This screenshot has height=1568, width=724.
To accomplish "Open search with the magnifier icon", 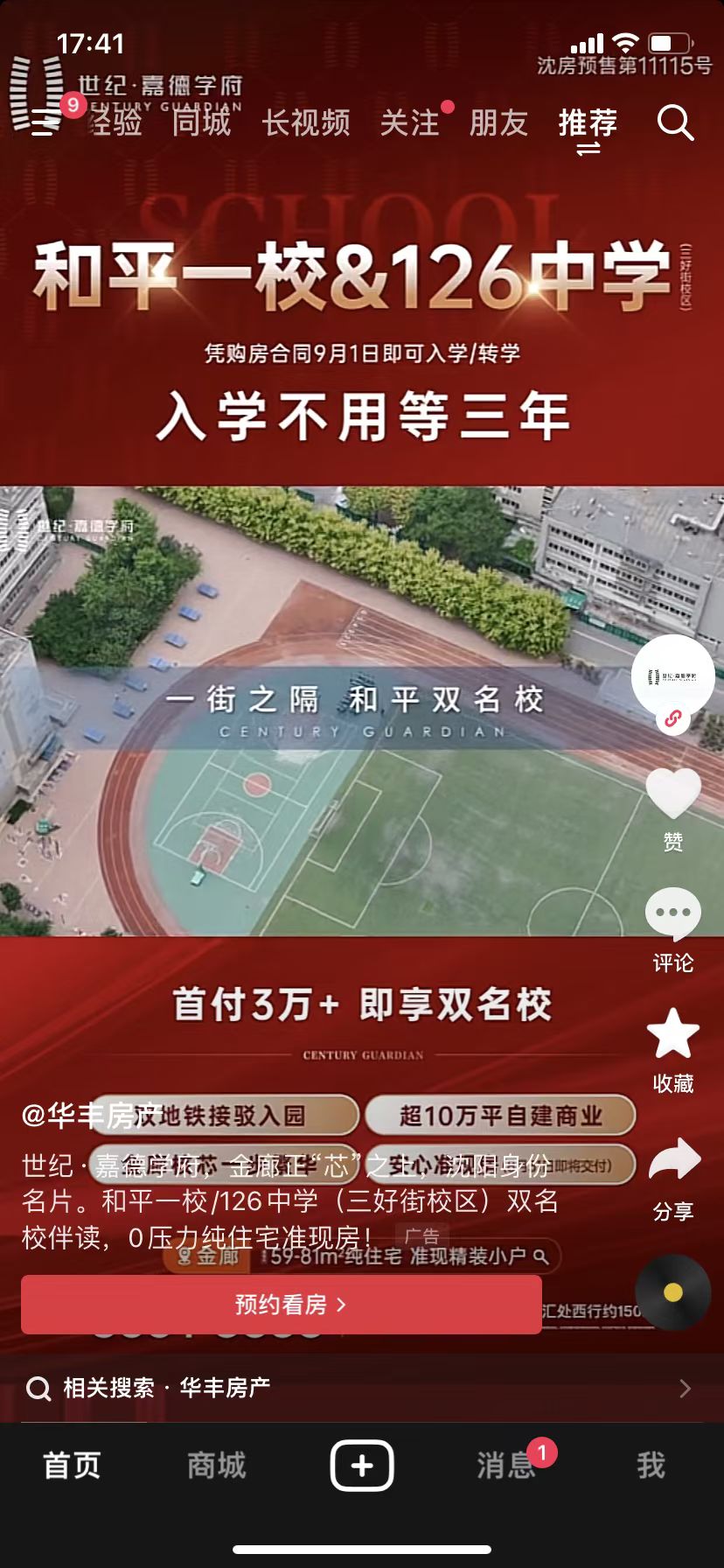I will (x=675, y=122).
